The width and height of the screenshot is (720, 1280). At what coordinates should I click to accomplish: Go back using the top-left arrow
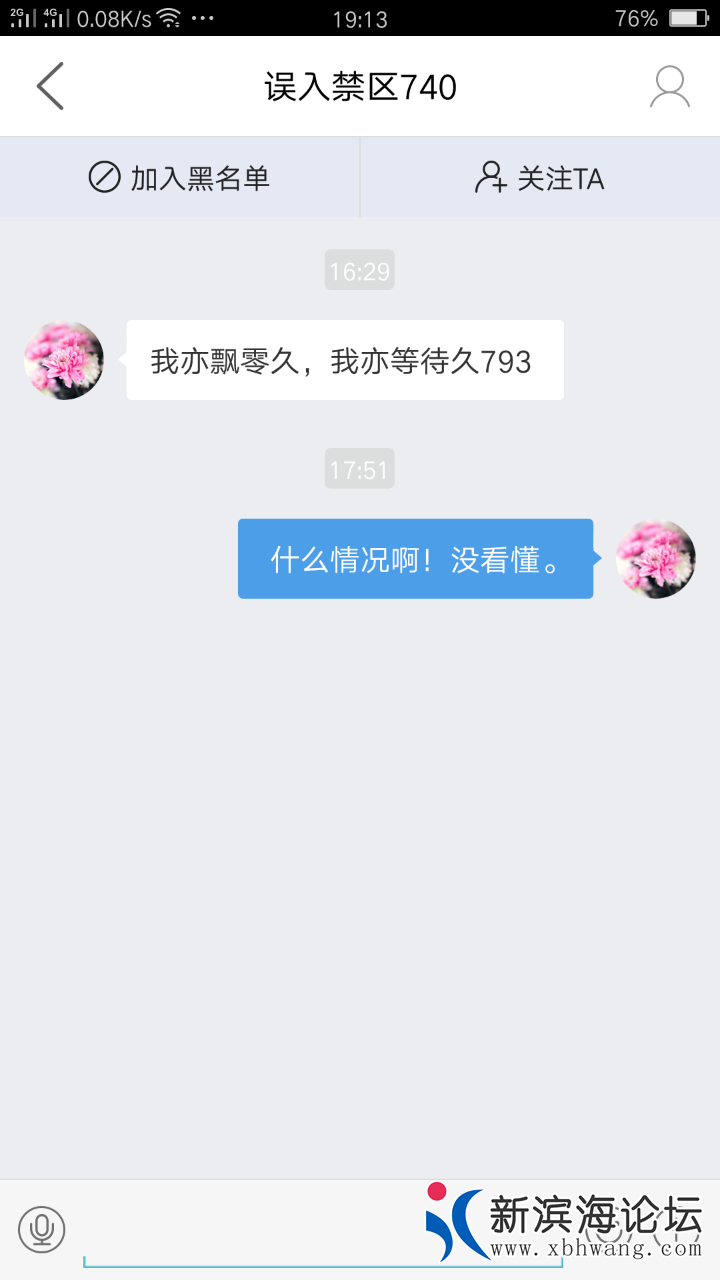pos(50,86)
